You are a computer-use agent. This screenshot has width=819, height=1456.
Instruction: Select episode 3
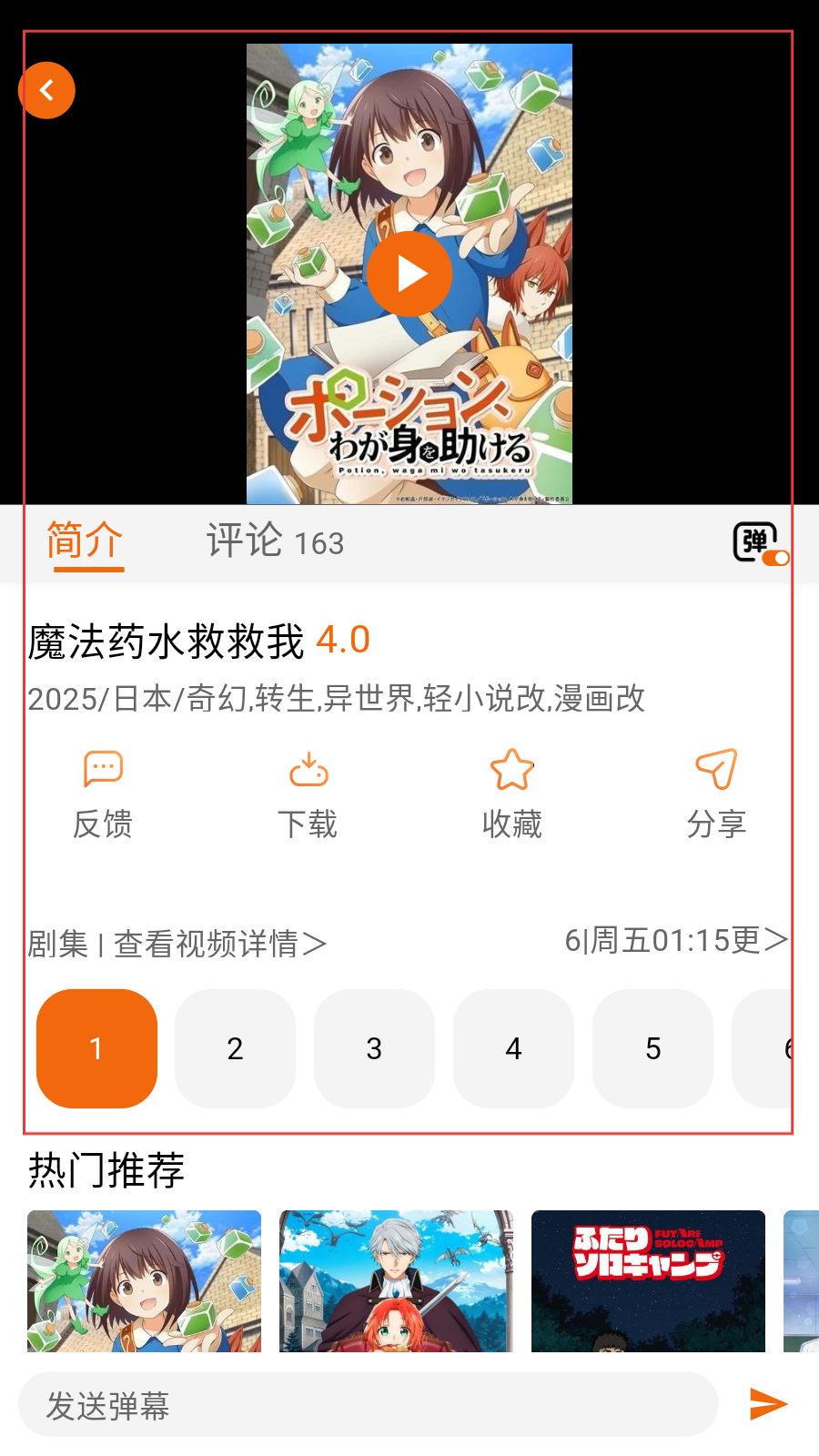pyautogui.click(x=374, y=1048)
